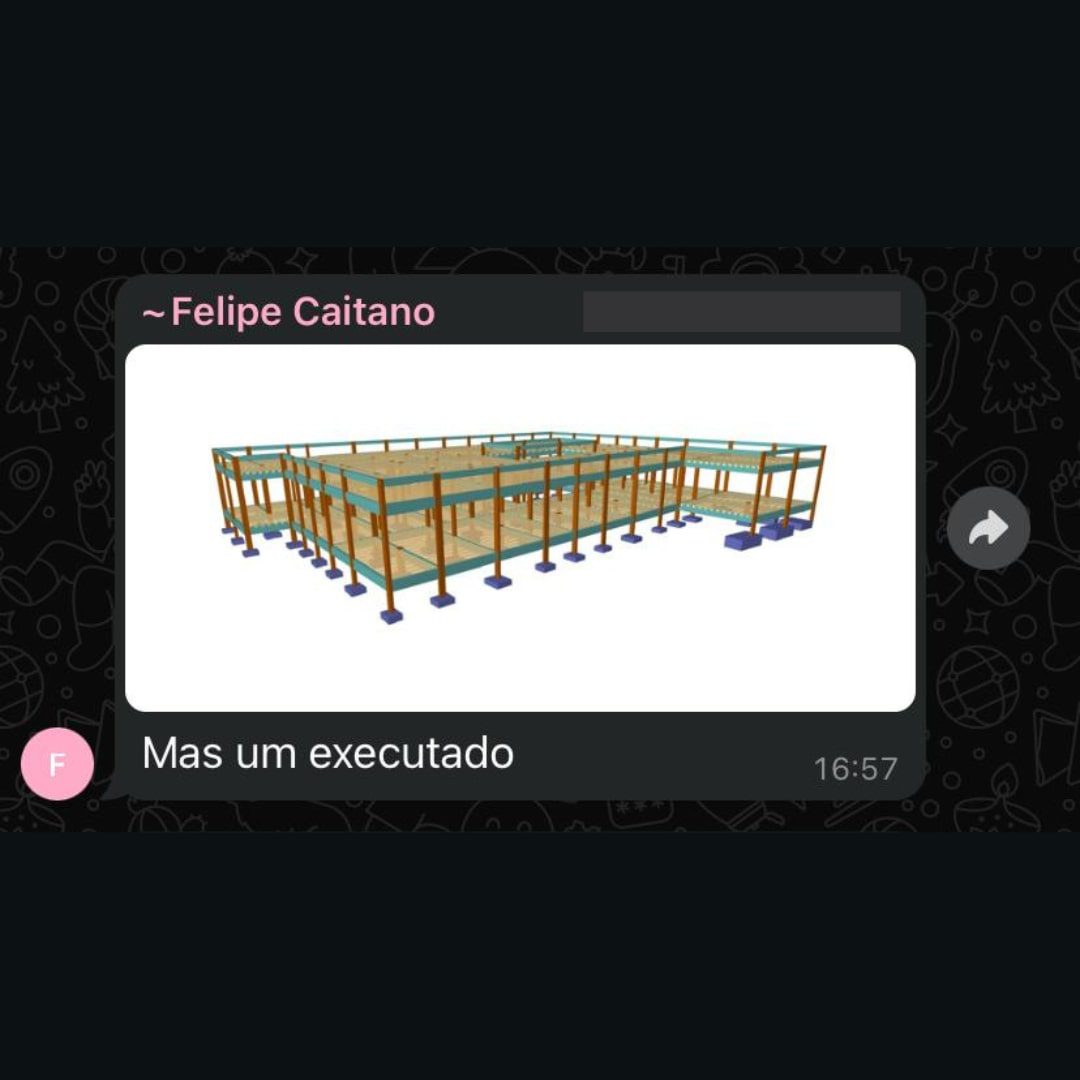Tap the sender name Felipe Caitano
The image size is (1080, 1080).
[x=289, y=312]
